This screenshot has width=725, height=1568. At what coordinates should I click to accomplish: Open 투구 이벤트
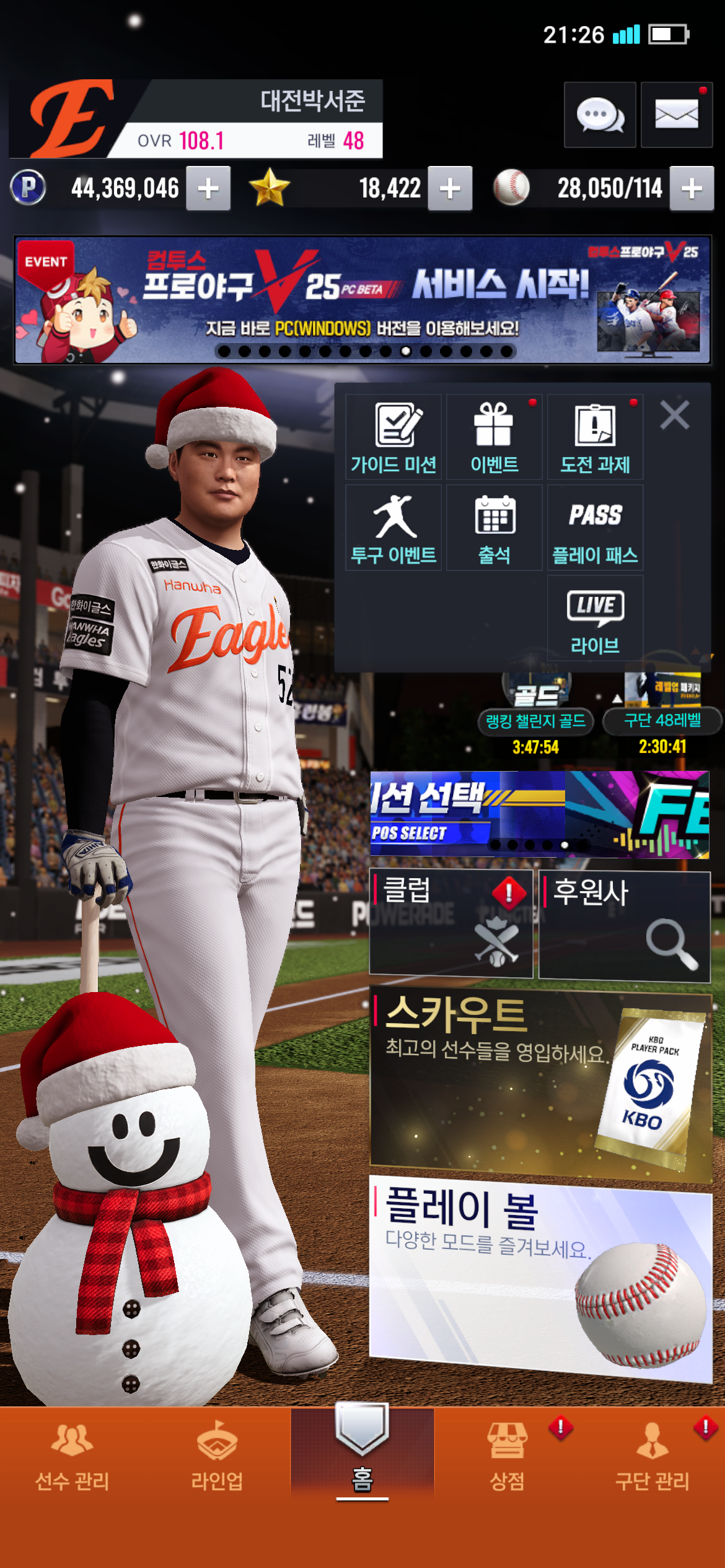click(393, 528)
